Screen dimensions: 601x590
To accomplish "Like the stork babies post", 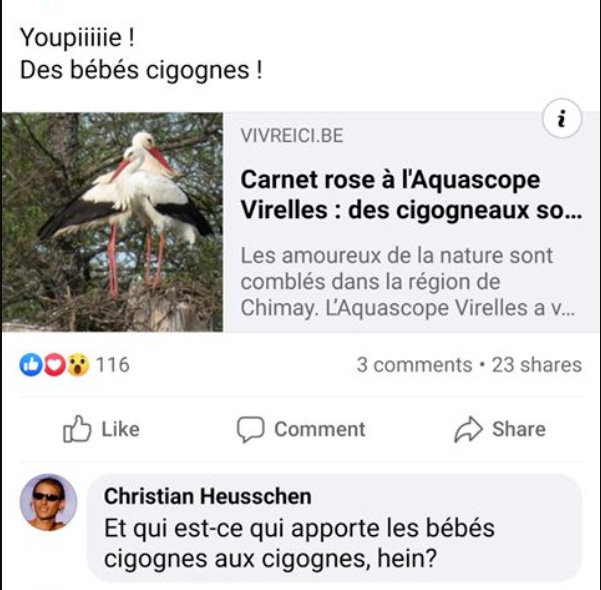I will coord(101,430).
